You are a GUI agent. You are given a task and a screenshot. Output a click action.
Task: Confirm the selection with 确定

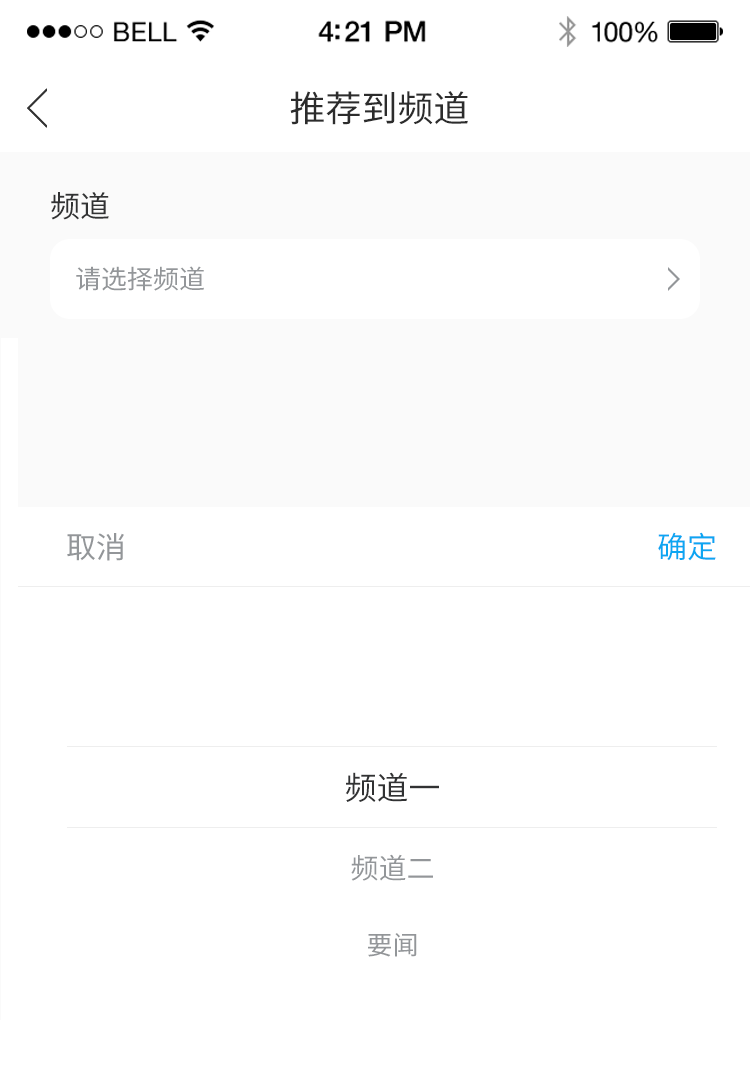pyautogui.click(x=686, y=547)
